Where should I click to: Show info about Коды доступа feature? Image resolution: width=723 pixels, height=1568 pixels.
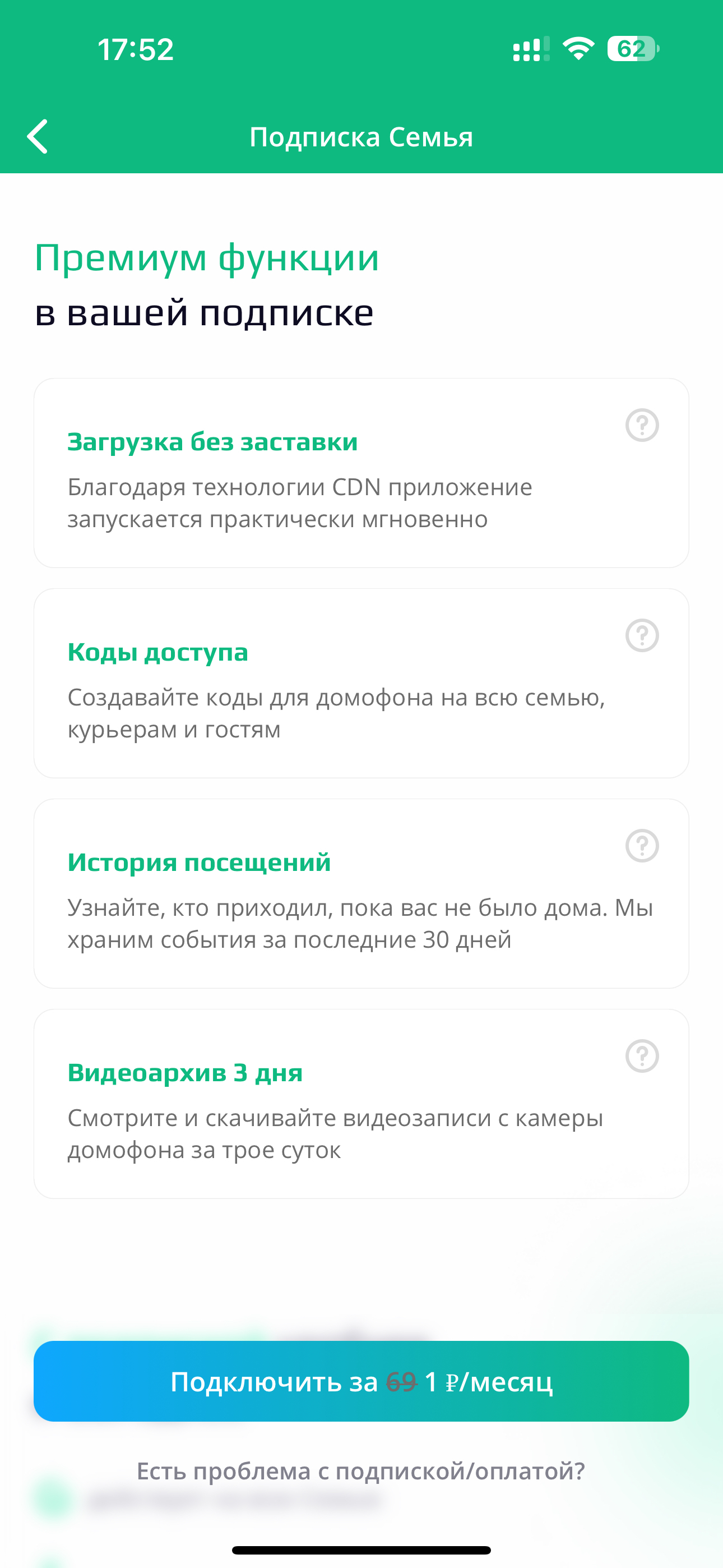(x=642, y=635)
